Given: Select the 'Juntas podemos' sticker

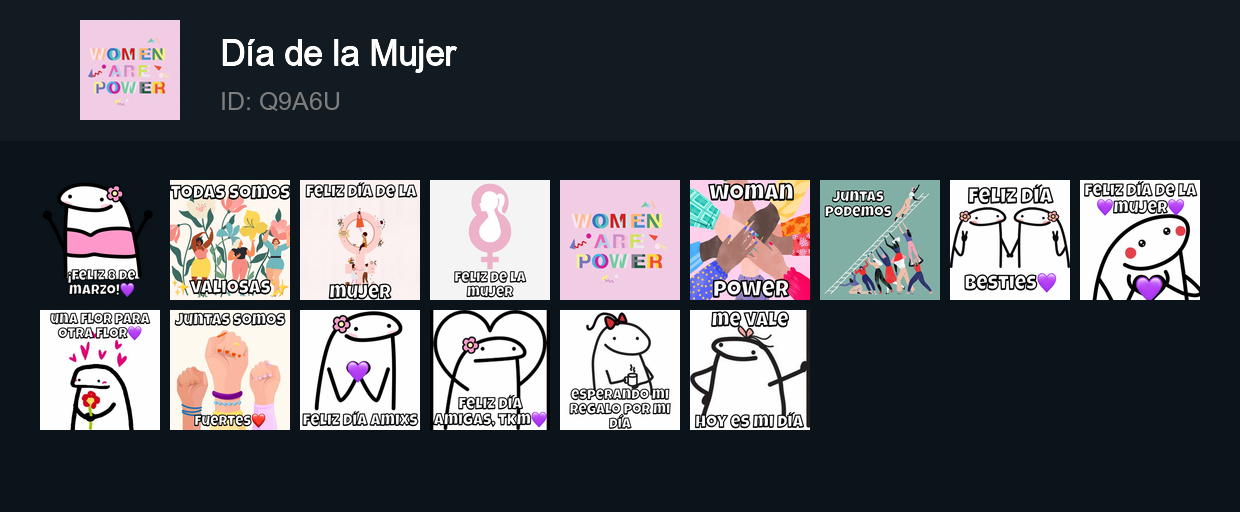Looking at the screenshot, I should click(x=880, y=240).
